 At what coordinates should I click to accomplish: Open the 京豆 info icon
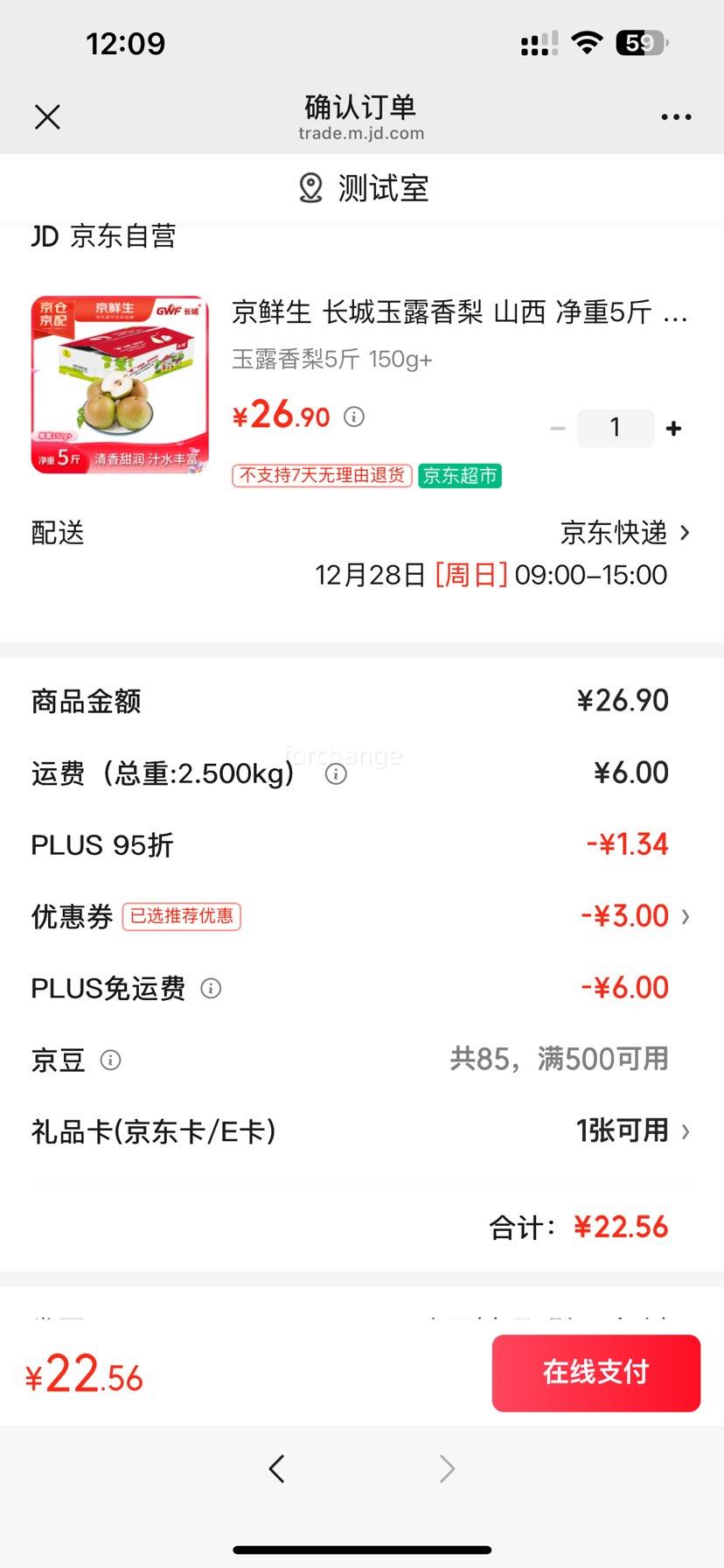[110, 1060]
